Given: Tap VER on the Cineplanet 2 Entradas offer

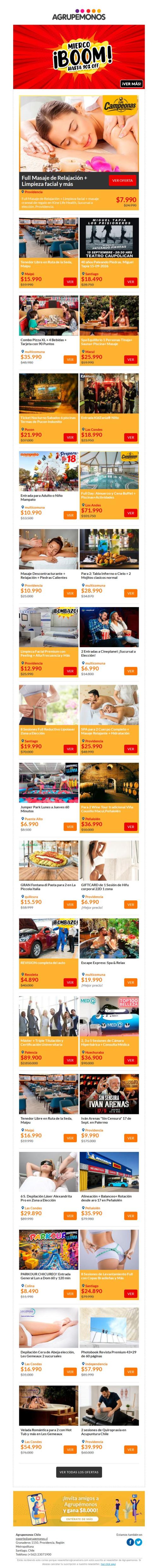Looking at the screenshot, I should coord(131,671).
